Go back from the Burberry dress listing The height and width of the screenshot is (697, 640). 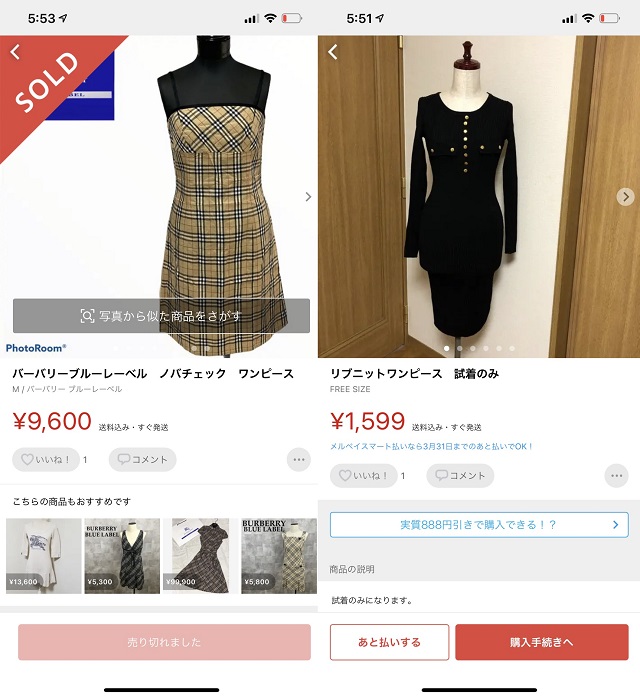pyautogui.click(x=15, y=52)
